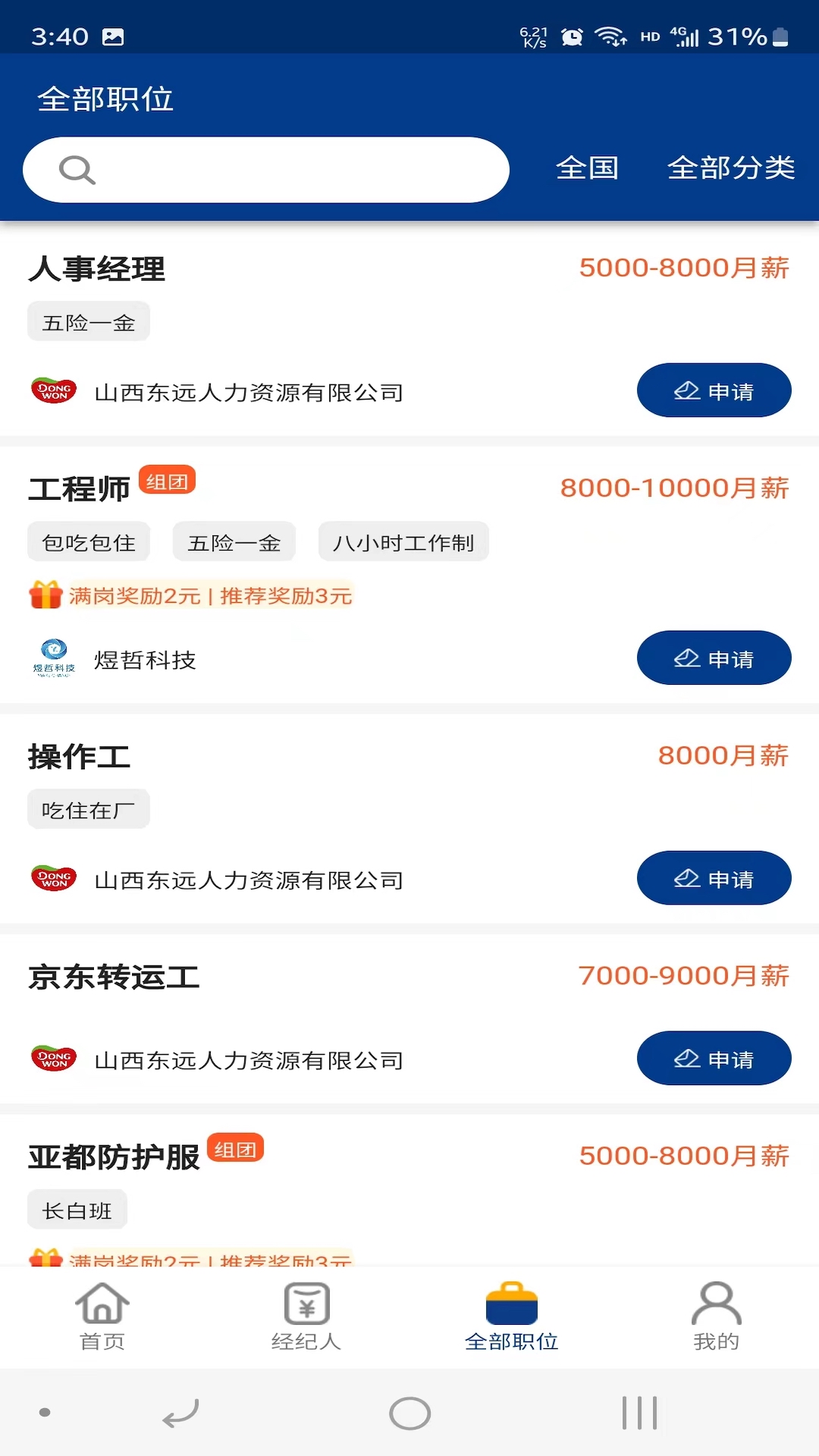Select the 五险一金 tag under 人事经理
The image size is (819, 1456).
[x=88, y=321]
